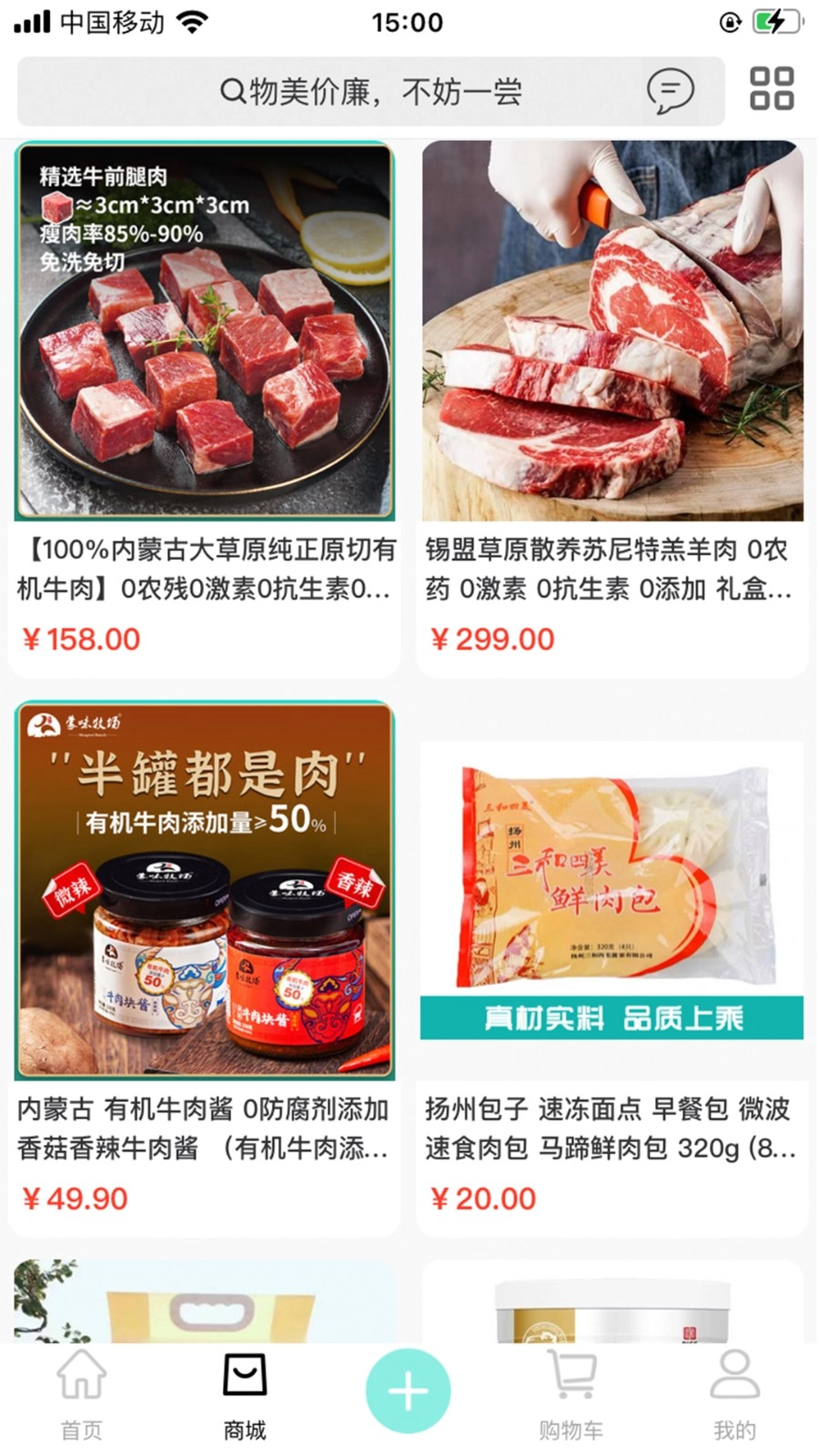
Task: Open the category grid icon
Action: point(772,89)
